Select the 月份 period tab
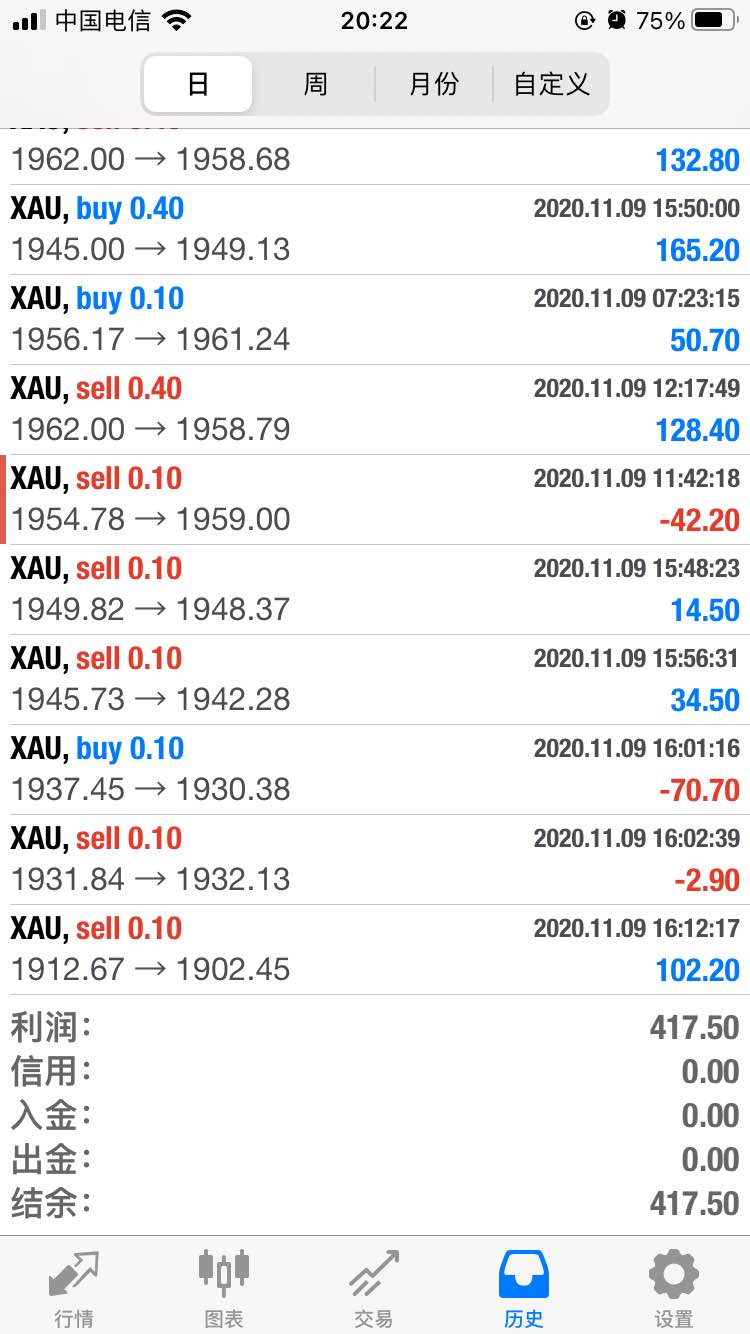750x1334 pixels. [x=434, y=84]
